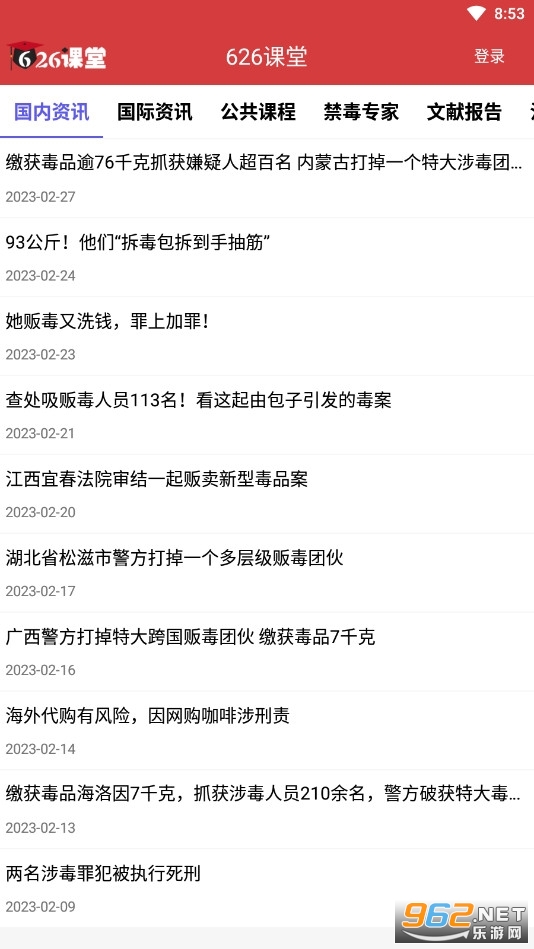Open 湖北省松滋市警方 news story

(x=267, y=573)
